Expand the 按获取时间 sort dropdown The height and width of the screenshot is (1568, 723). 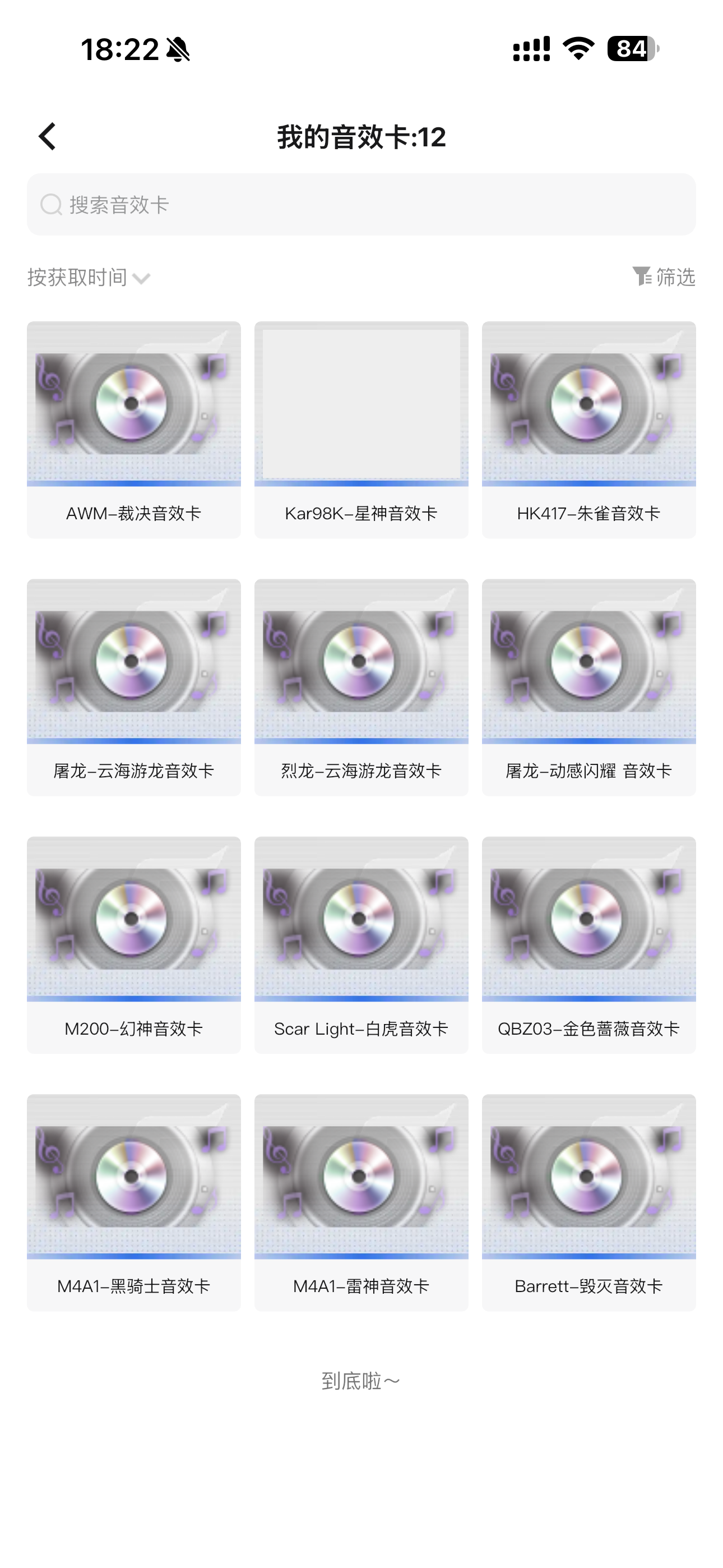(x=89, y=278)
